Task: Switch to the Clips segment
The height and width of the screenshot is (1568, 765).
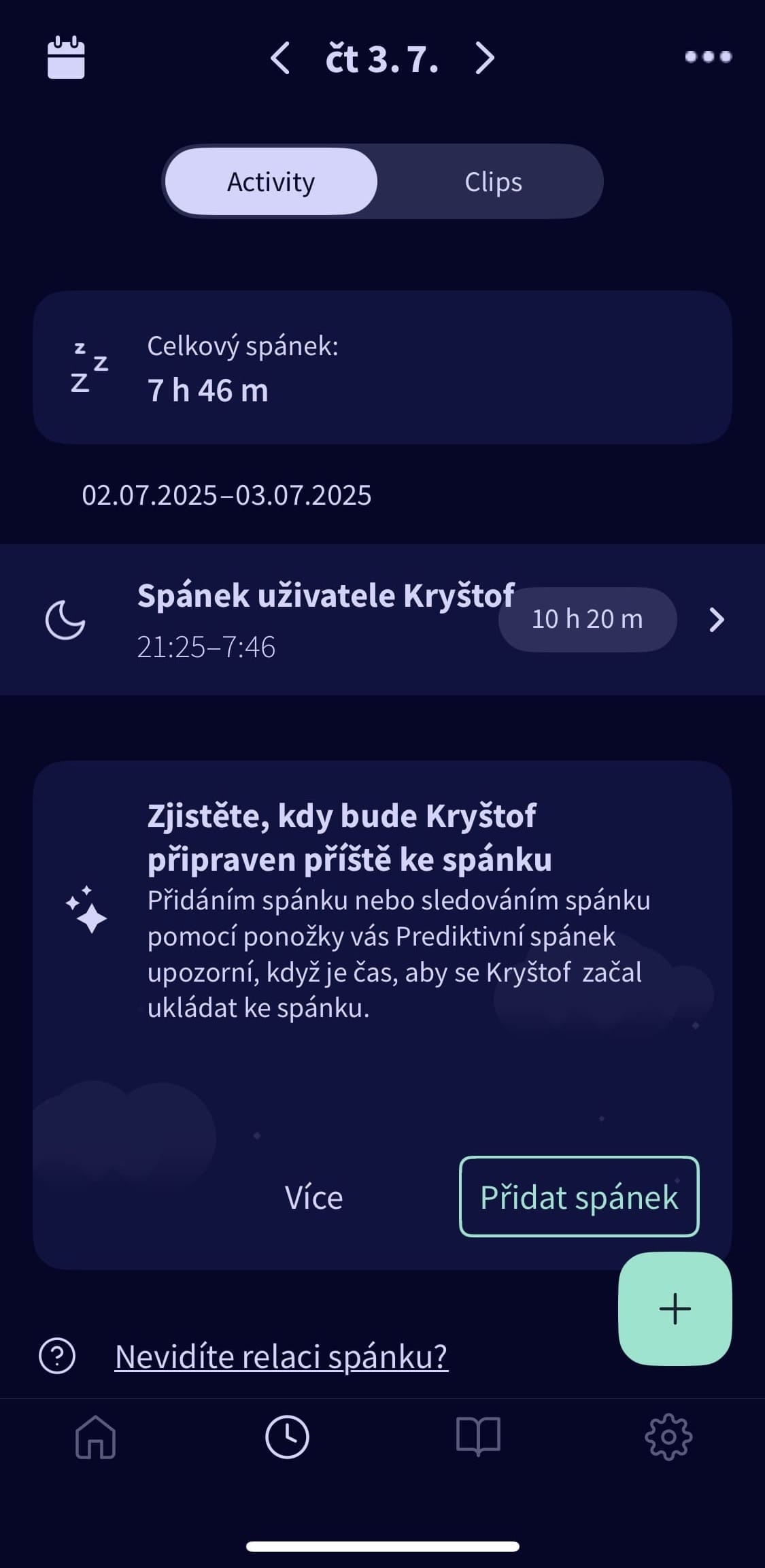Action: [493, 182]
